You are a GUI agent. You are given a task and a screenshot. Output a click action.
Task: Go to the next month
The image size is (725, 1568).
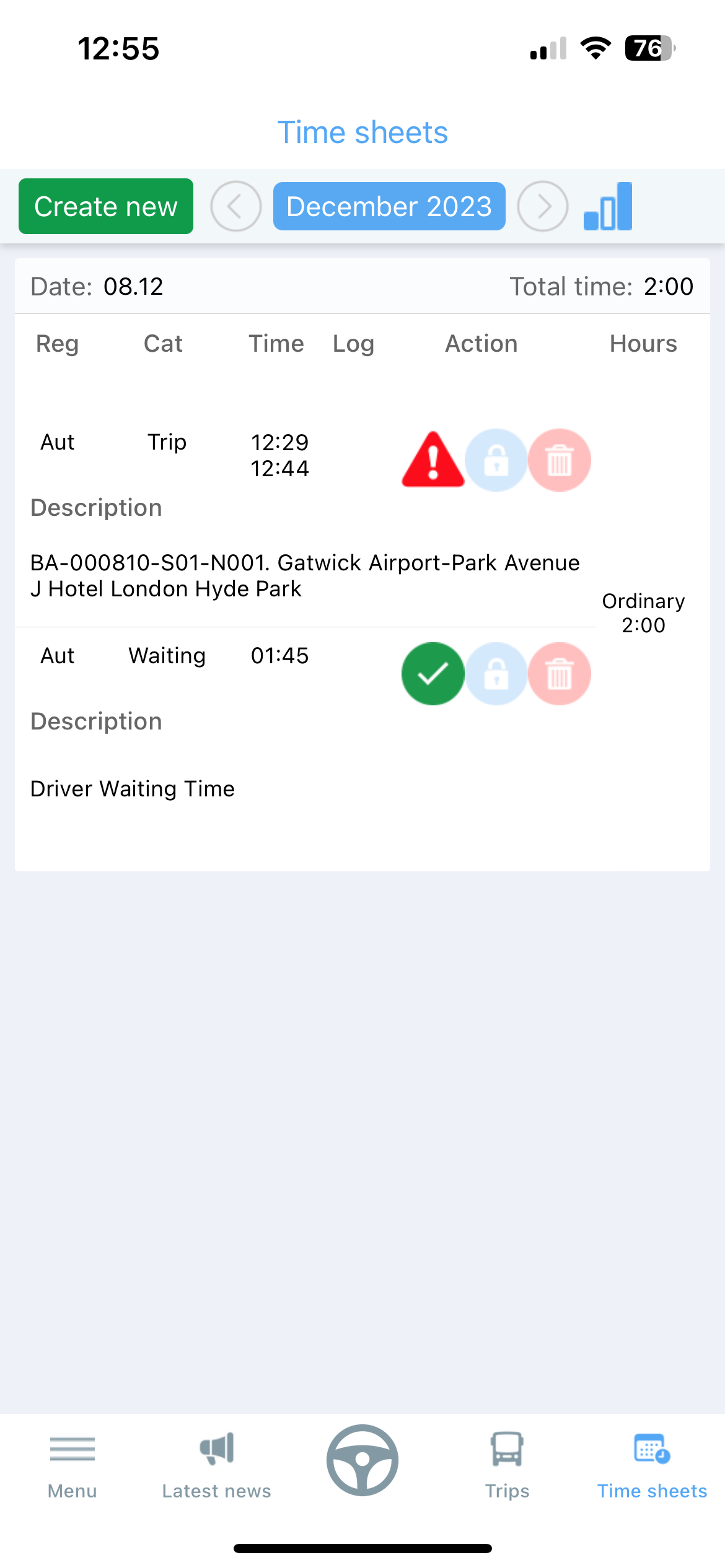[x=543, y=206]
